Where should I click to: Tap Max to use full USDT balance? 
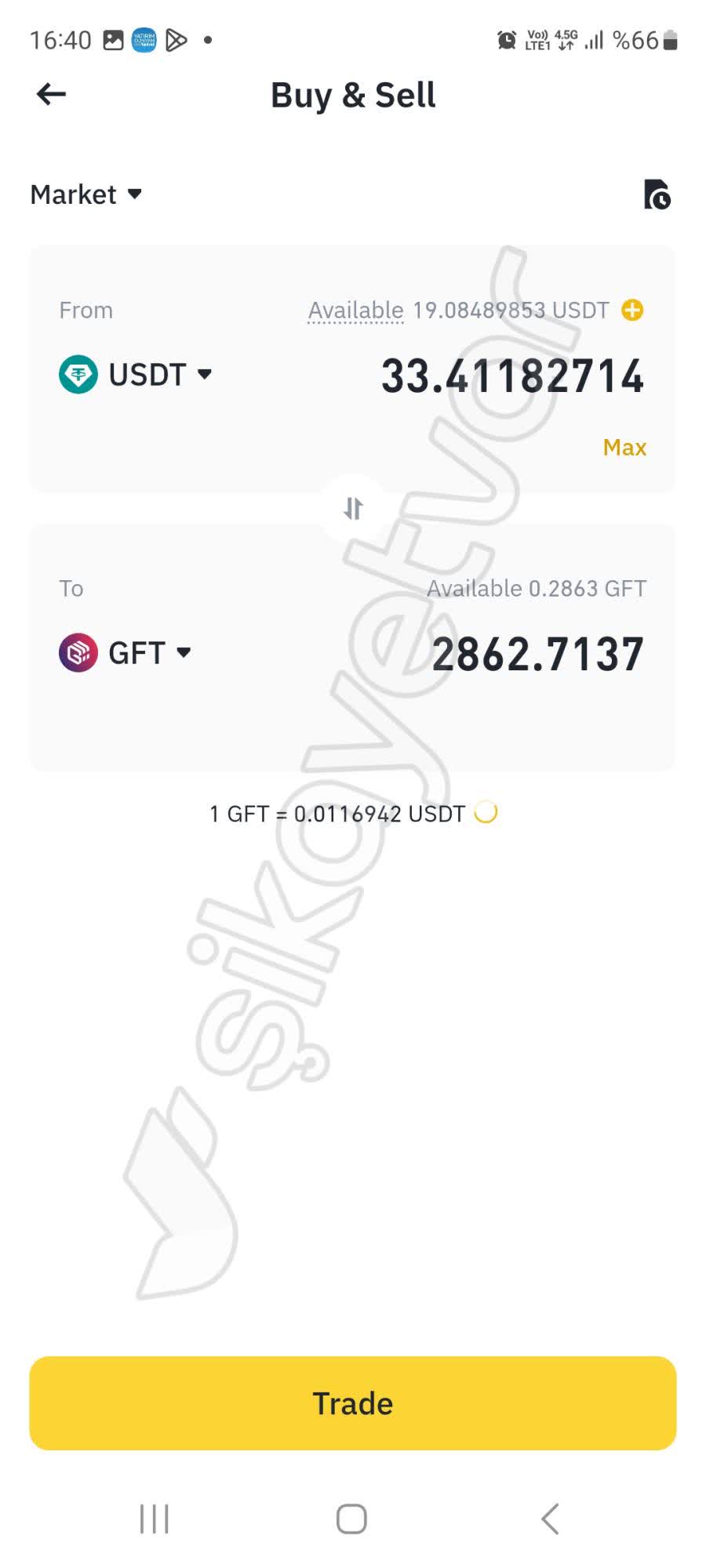click(x=624, y=447)
